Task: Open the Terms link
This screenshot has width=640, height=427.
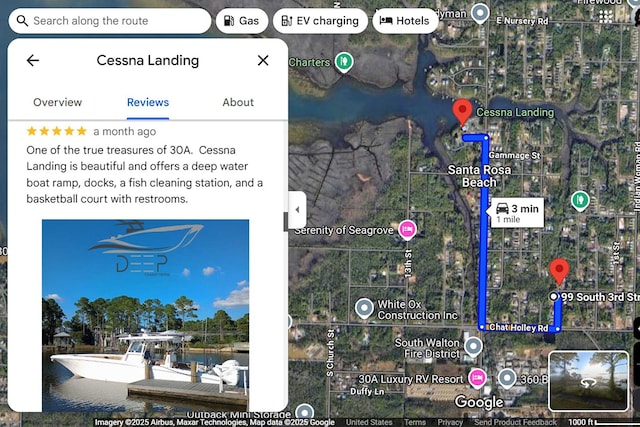Action: (x=414, y=422)
